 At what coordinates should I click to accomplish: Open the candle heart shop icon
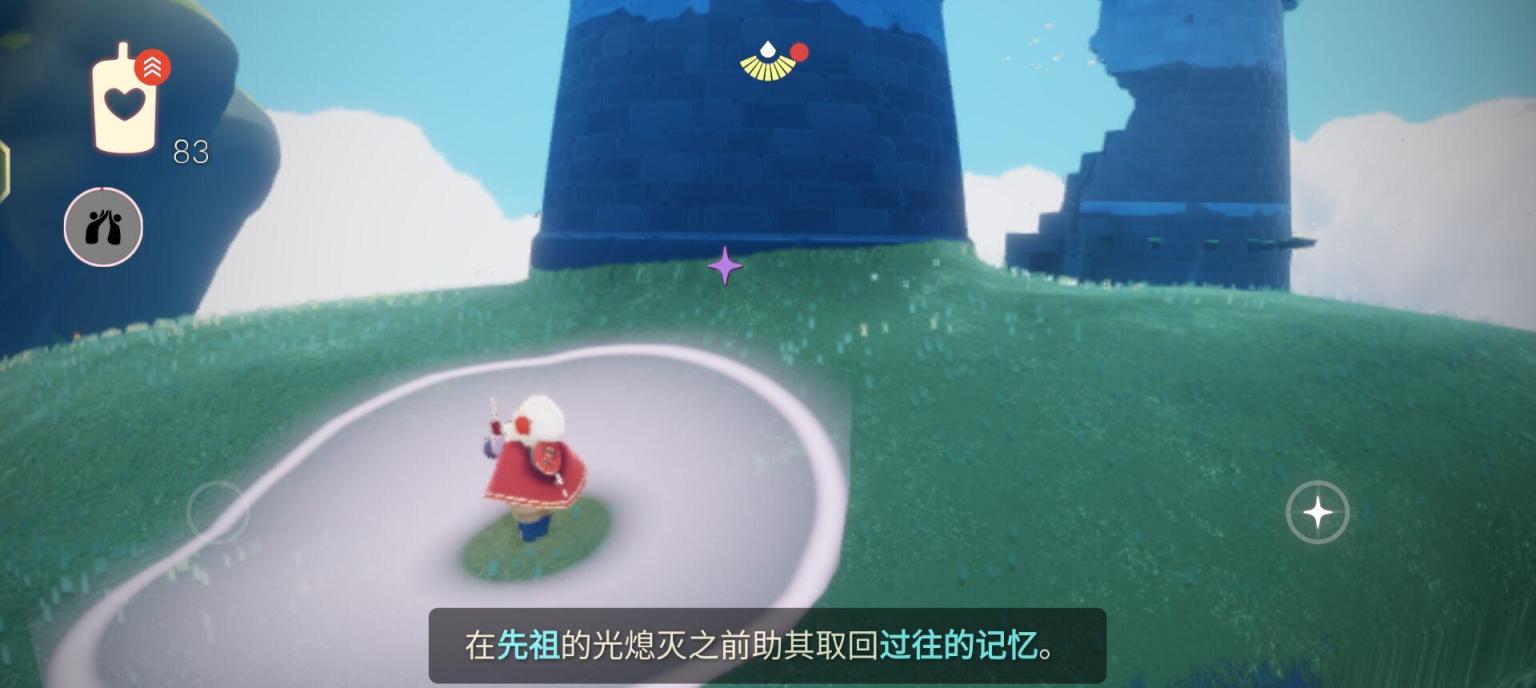125,102
